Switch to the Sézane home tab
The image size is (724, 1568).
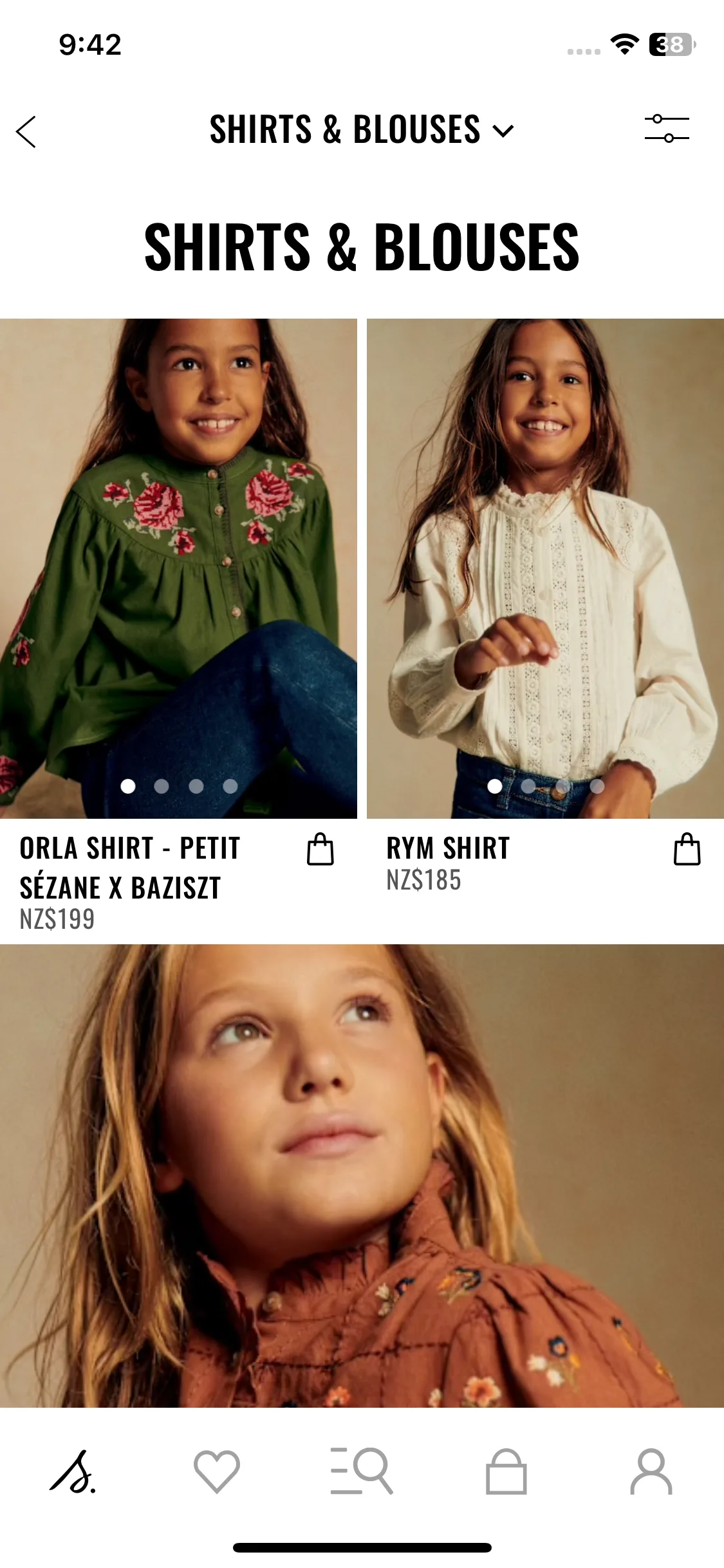point(73,1471)
